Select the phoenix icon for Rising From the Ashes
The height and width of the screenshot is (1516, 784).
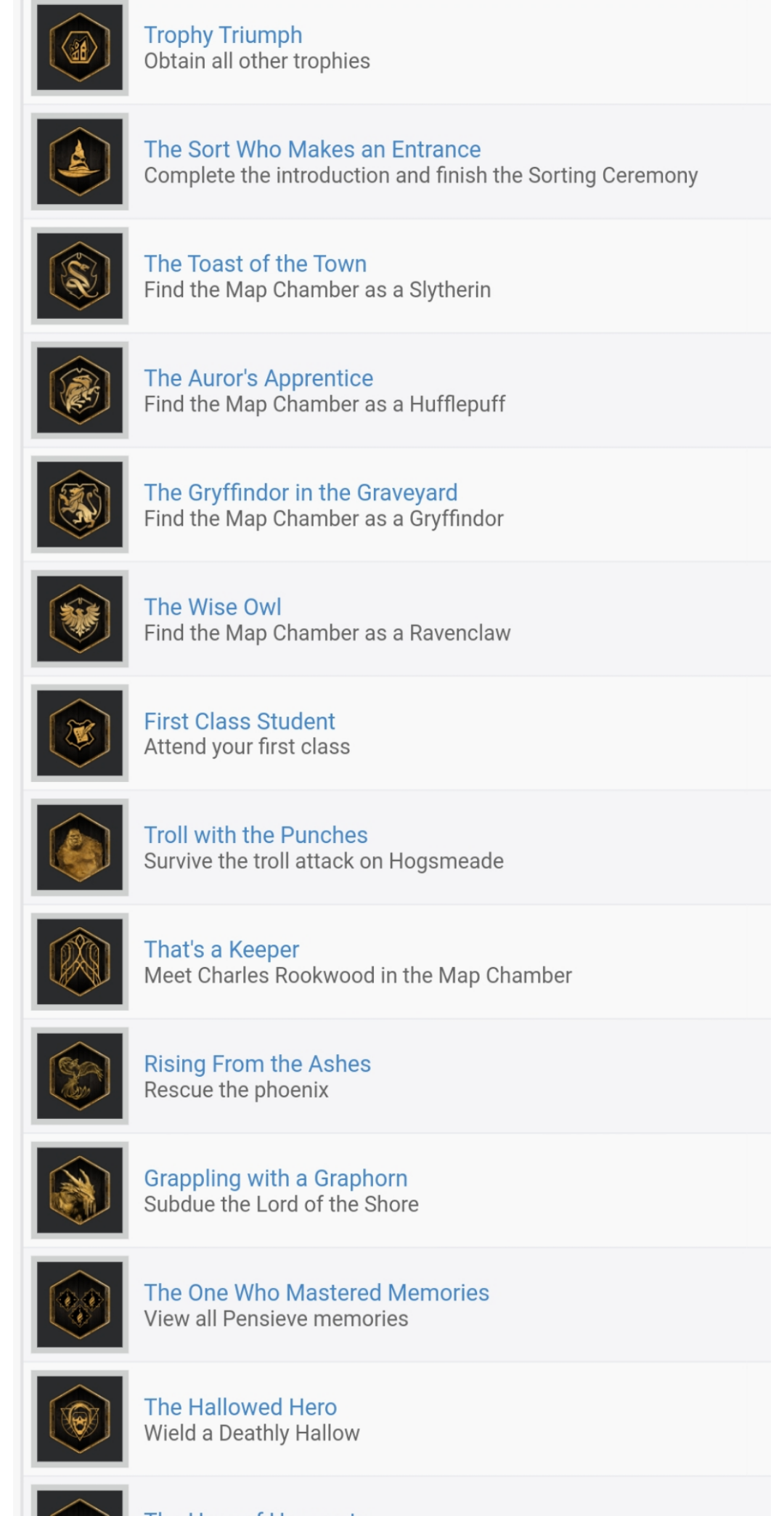click(79, 1076)
